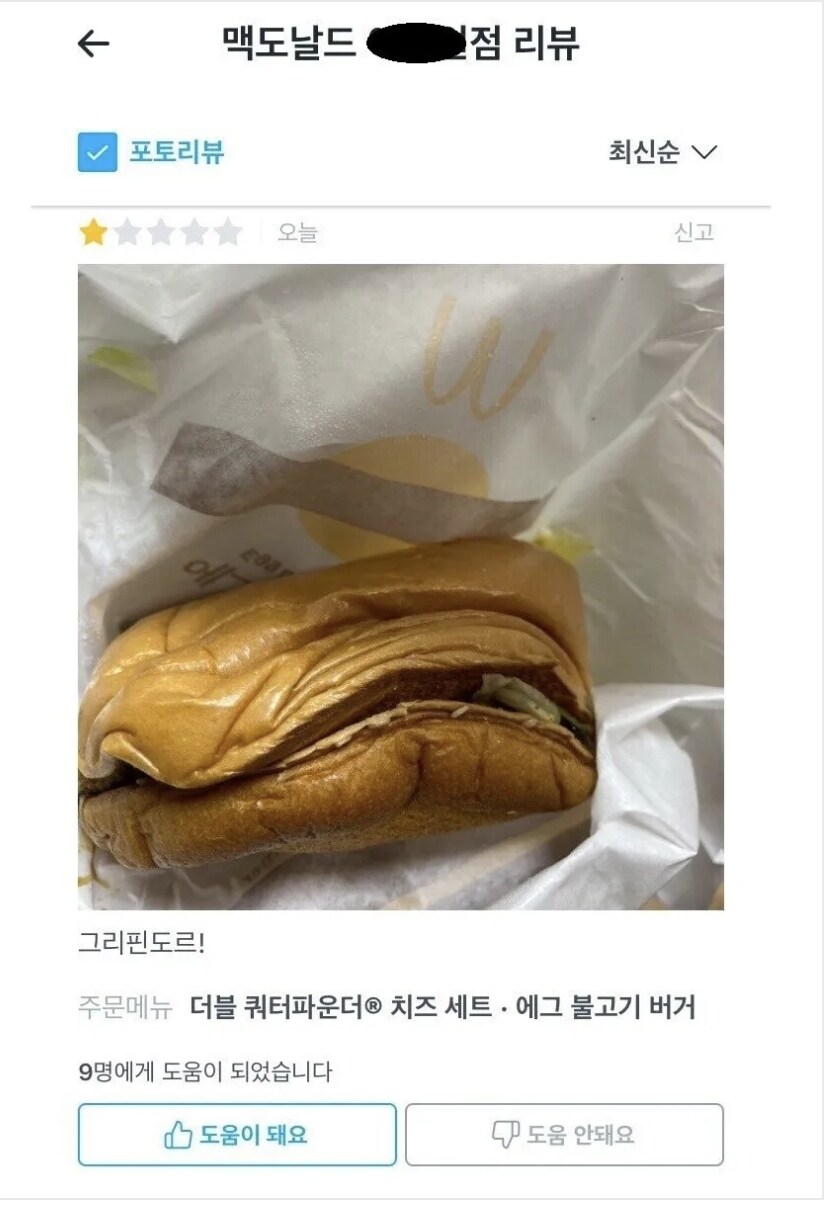834x1215 pixels.
Task: Change review ordering by clicking 최신순
Action: pos(645,152)
